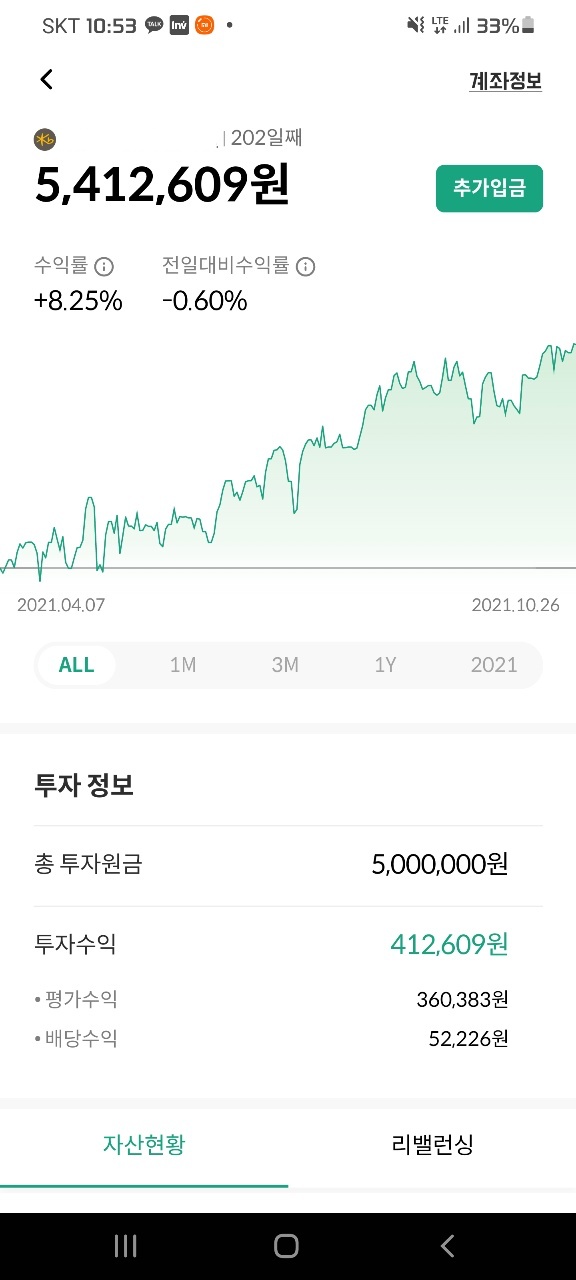Image resolution: width=576 pixels, height=1280 pixels.
Task: Show the 1Y chart range
Action: 385,665
